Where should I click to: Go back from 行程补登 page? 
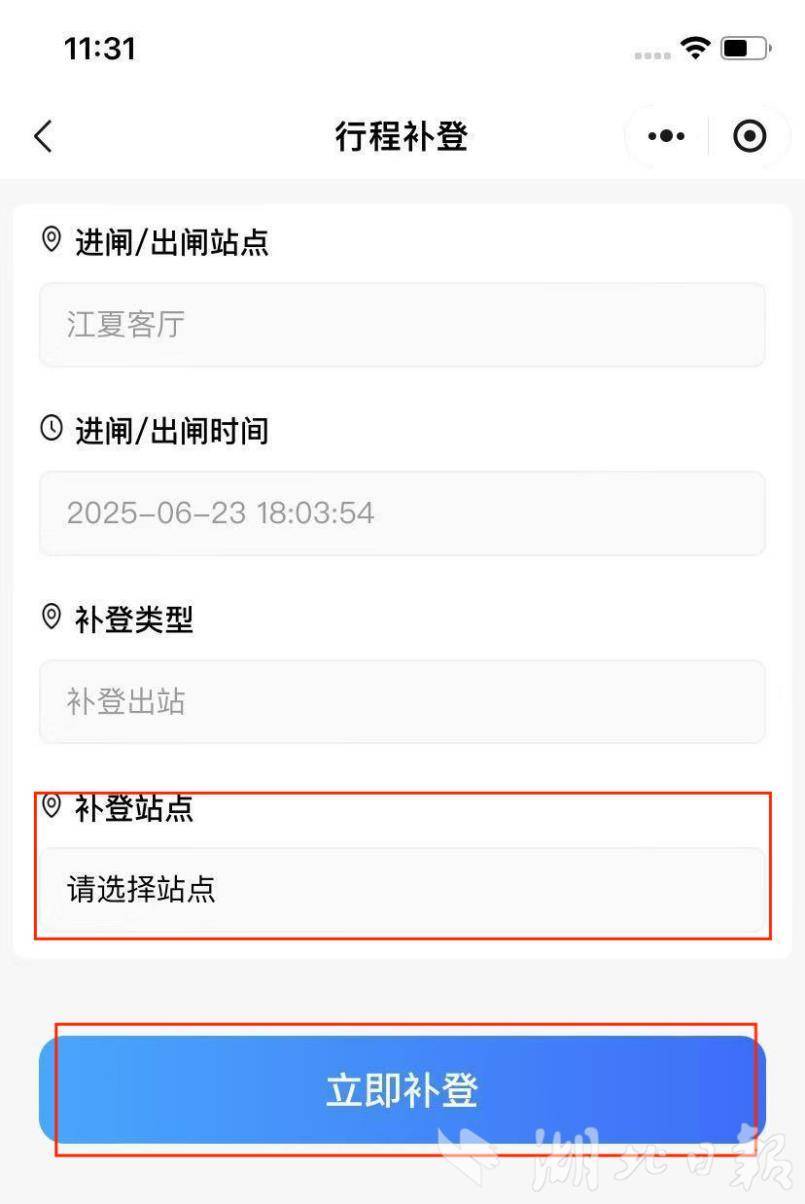click(43, 136)
